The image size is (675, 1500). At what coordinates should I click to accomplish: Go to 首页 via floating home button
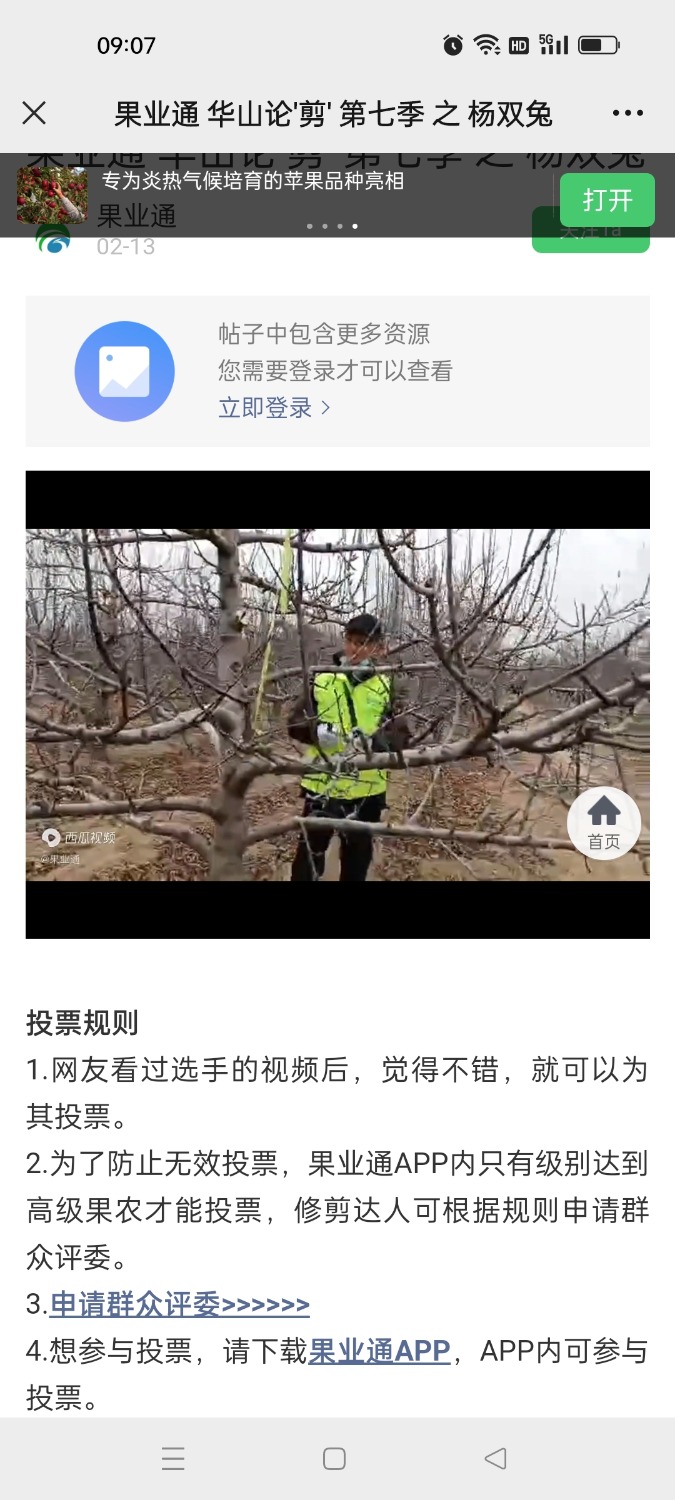(x=603, y=824)
